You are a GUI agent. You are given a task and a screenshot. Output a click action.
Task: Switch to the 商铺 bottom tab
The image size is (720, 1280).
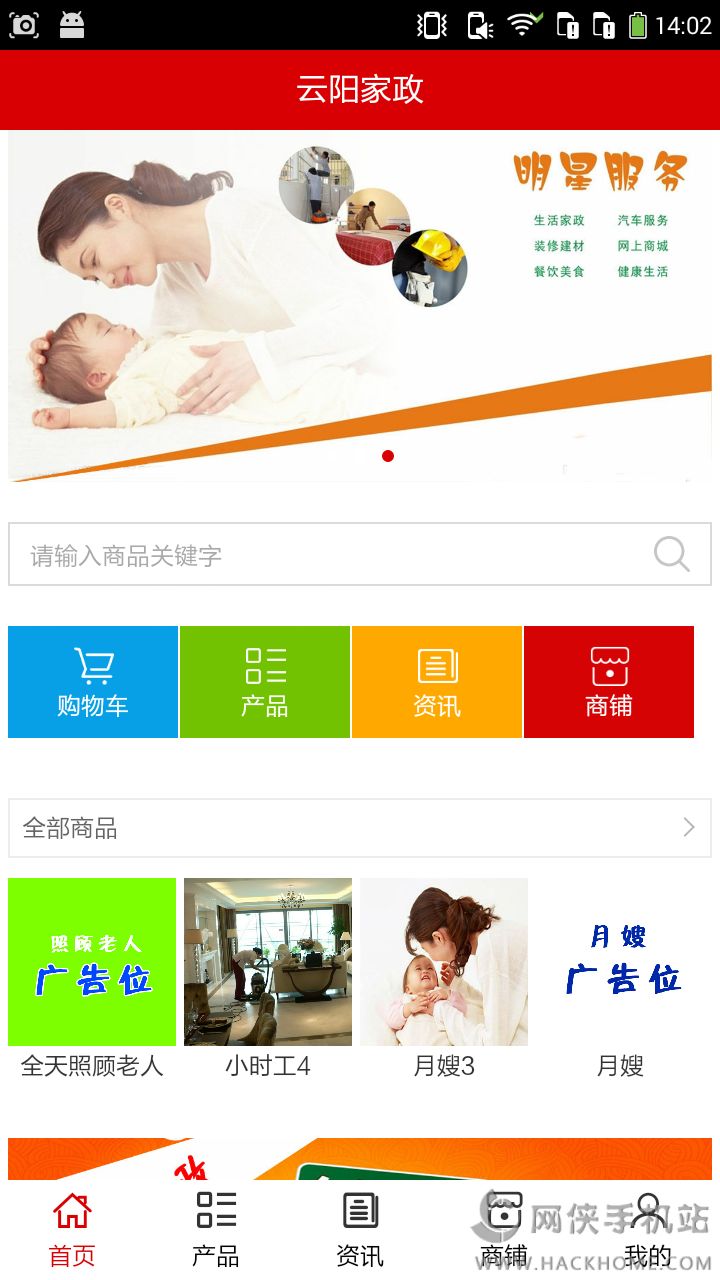click(x=504, y=1230)
